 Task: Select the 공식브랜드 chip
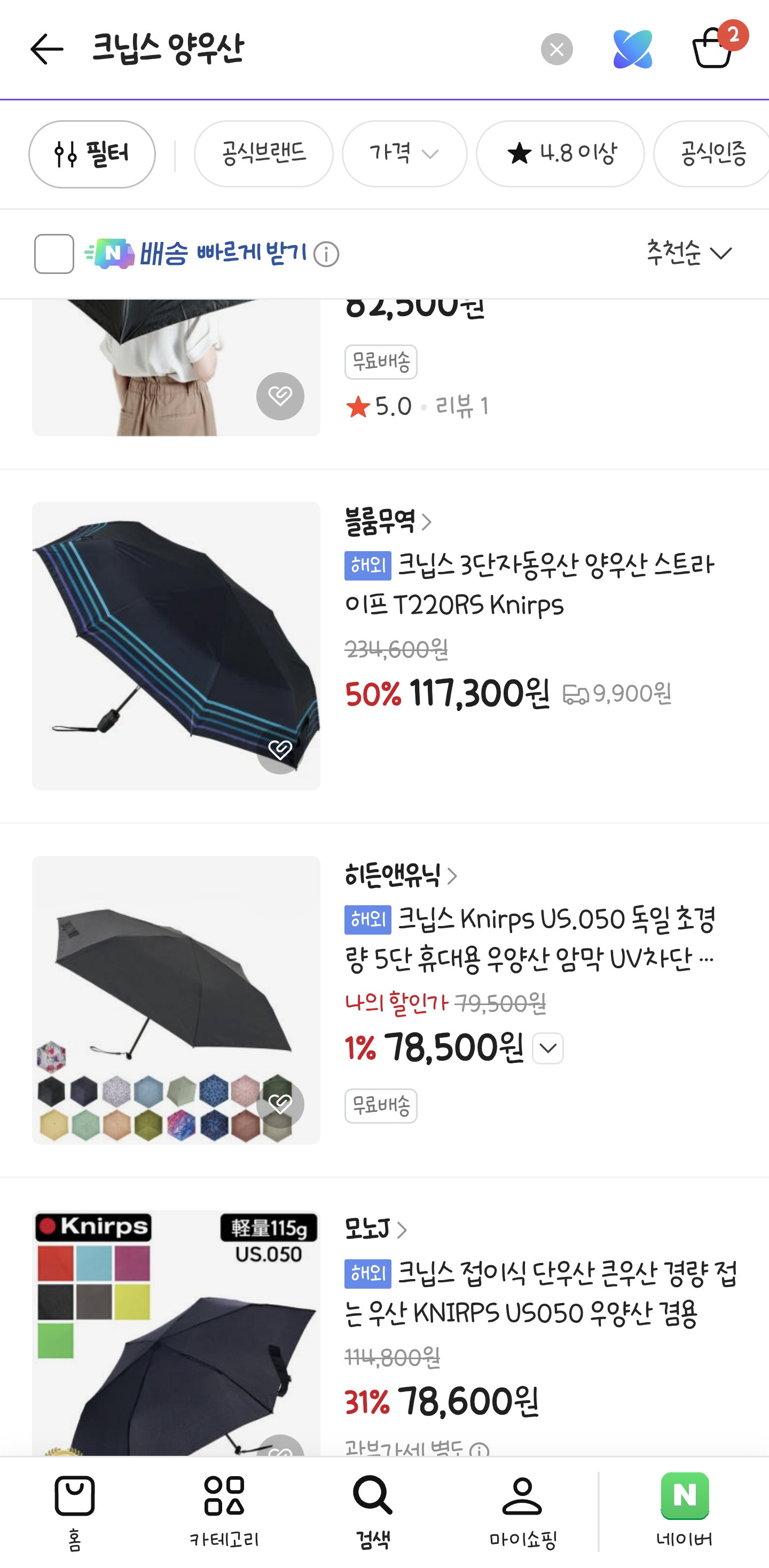(x=264, y=154)
